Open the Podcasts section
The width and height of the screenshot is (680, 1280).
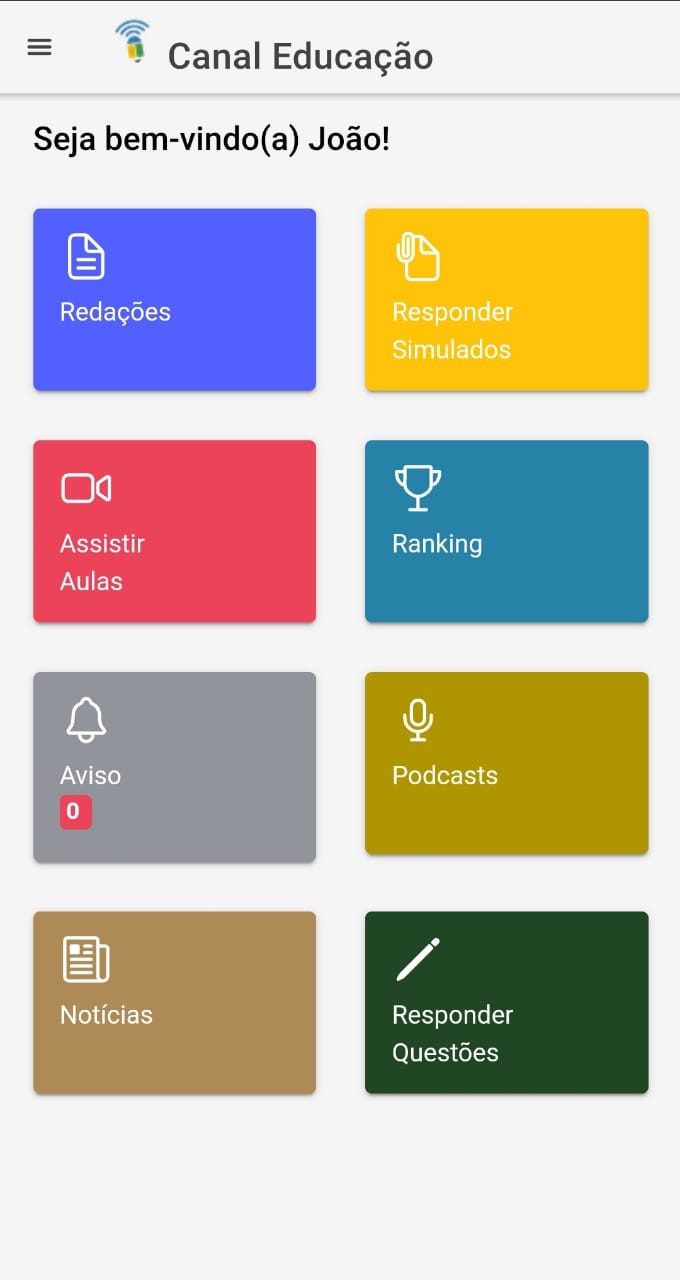coord(506,763)
